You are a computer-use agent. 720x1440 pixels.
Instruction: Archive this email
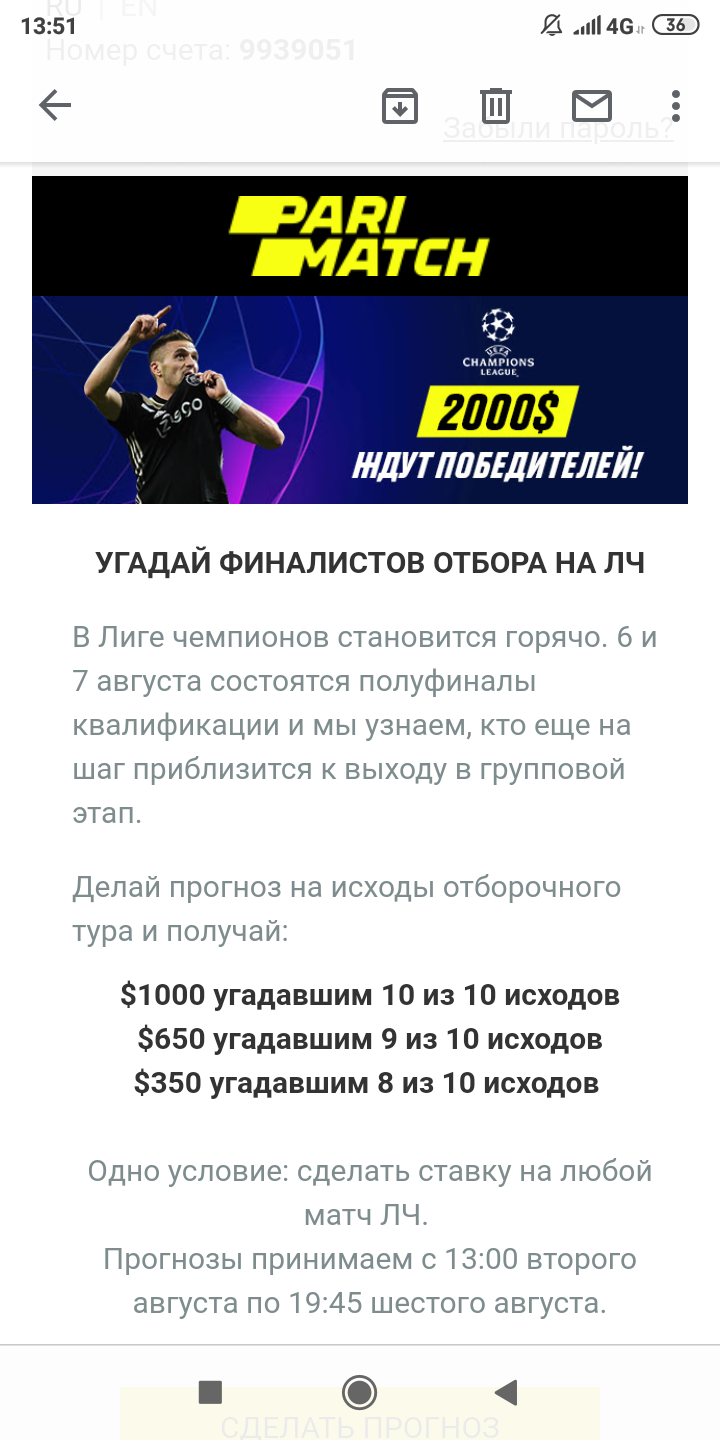click(400, 105)
